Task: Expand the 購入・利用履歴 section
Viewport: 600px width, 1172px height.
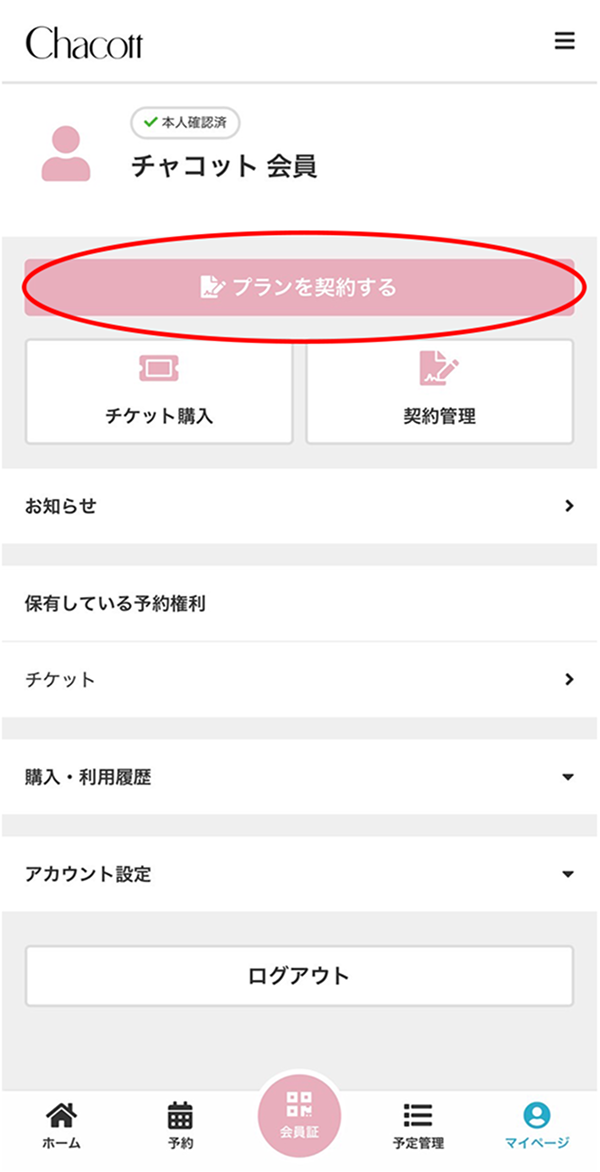Action: (x=299, y=777)
